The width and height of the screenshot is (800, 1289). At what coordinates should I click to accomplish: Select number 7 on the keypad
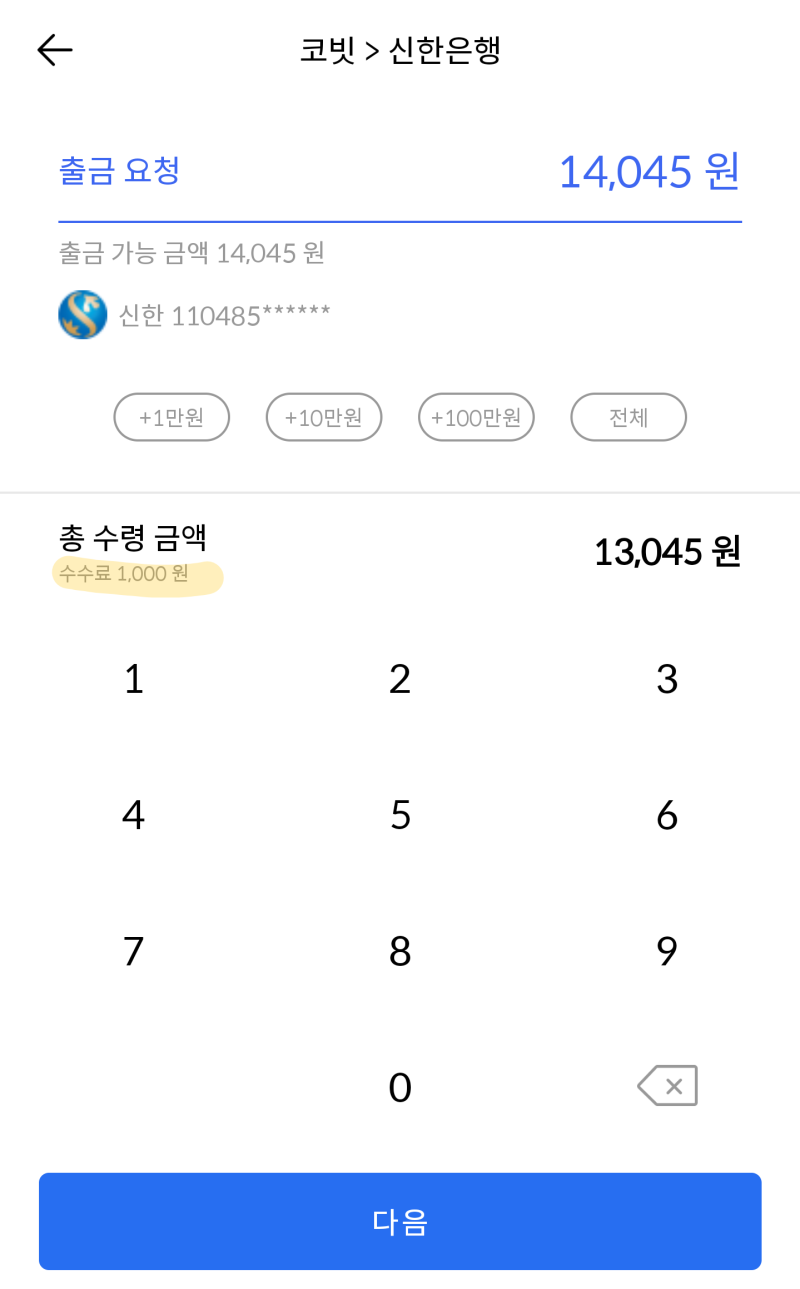pyautogui.click(x=133, y=951)
